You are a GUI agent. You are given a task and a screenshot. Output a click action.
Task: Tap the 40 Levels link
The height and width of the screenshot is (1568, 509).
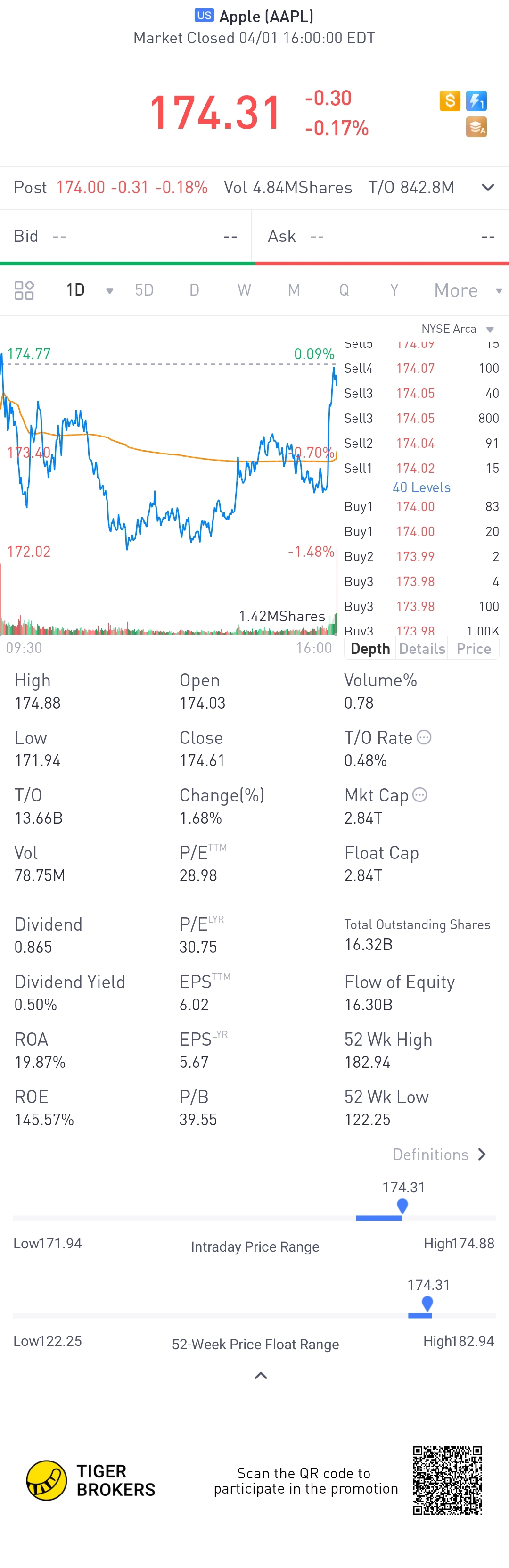(421, 487)
